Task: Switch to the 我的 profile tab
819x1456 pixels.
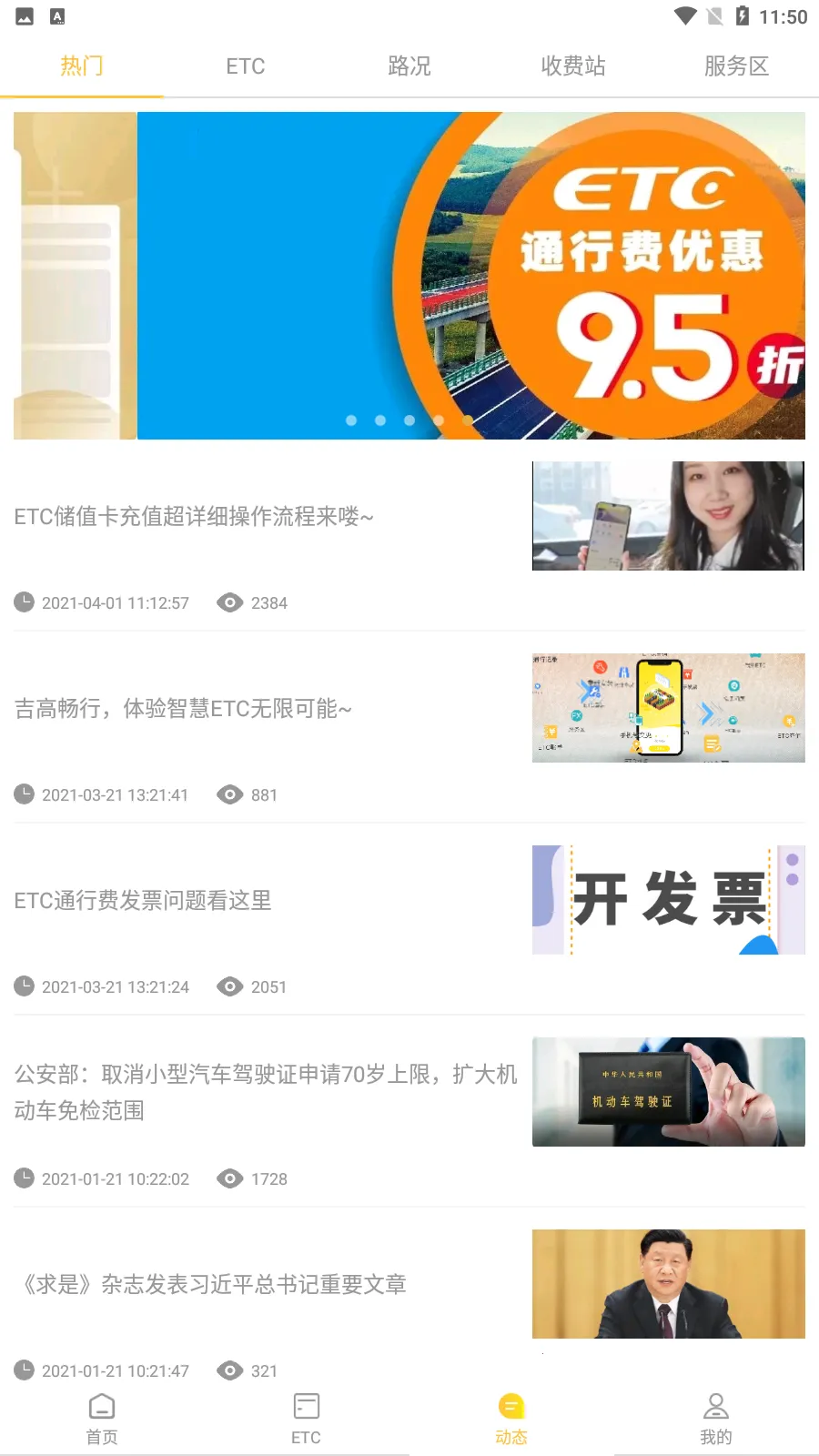Action: pos(716,1419)
